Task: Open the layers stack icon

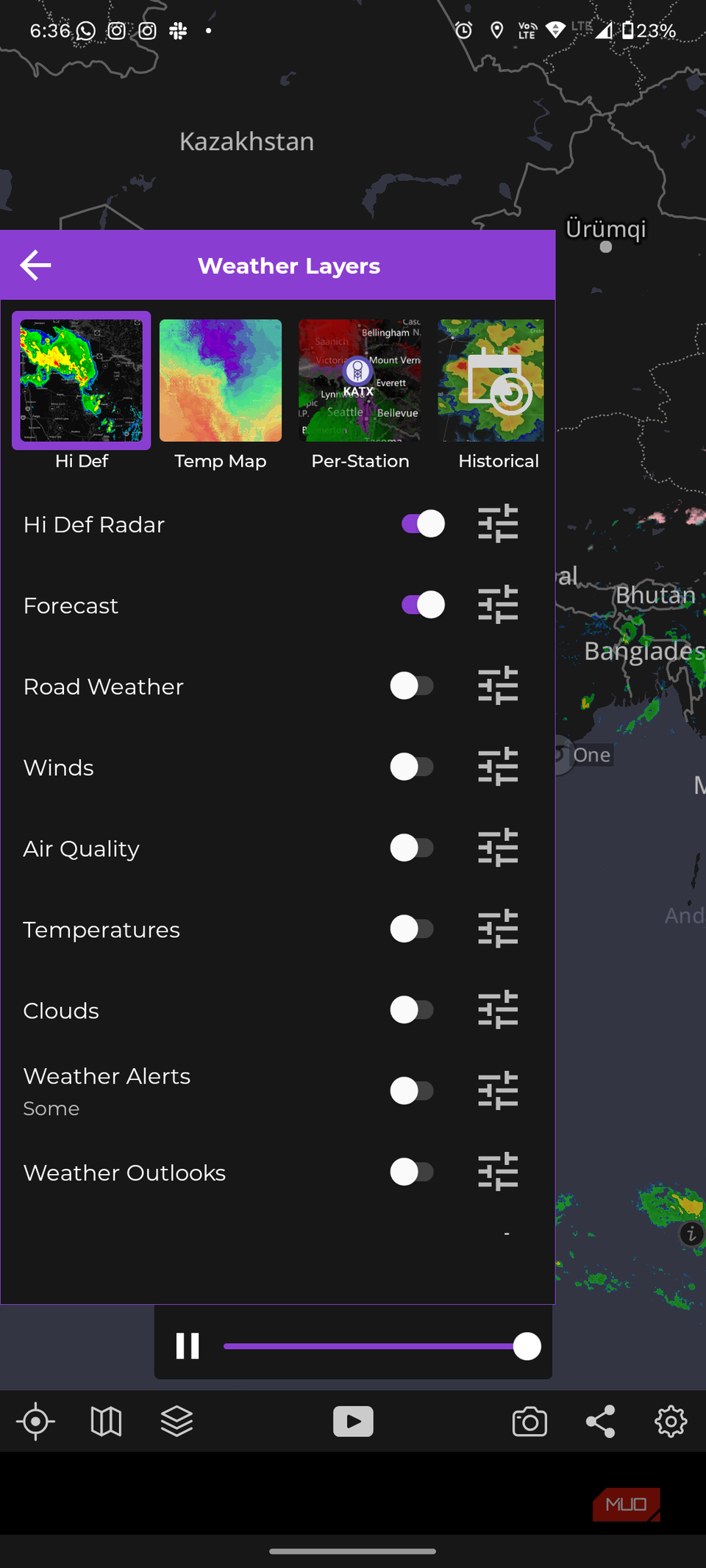Action: (x=176, y=1421)
